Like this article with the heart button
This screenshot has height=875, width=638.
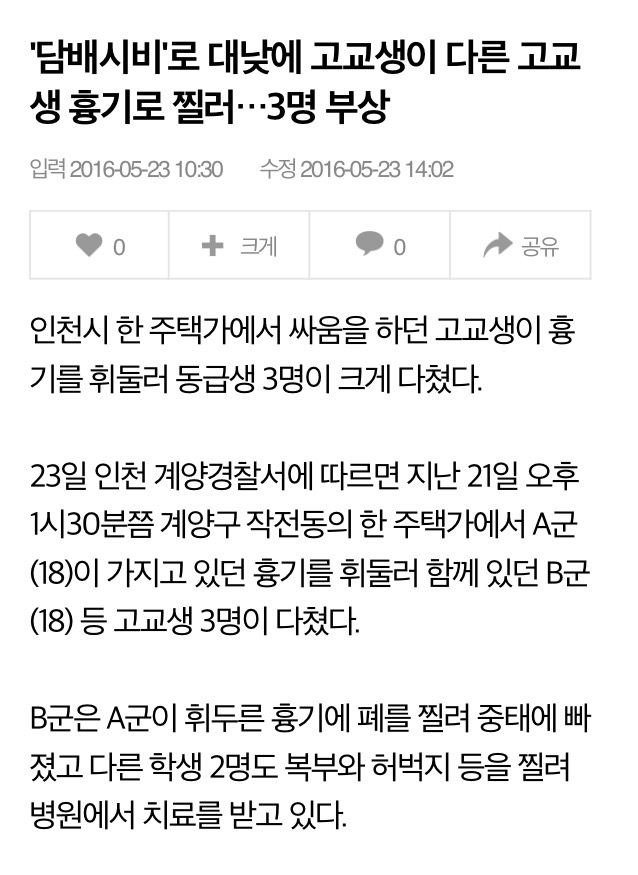(100, 245)
